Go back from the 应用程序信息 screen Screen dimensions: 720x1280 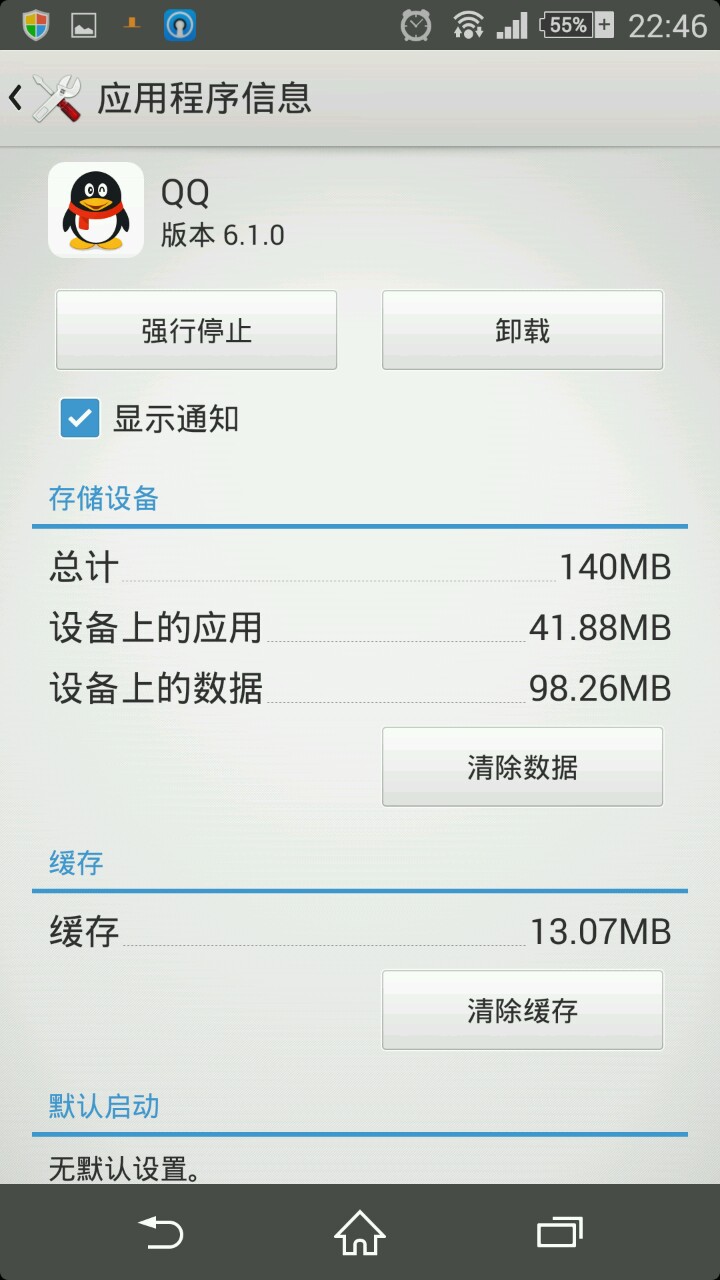[45, 98]
